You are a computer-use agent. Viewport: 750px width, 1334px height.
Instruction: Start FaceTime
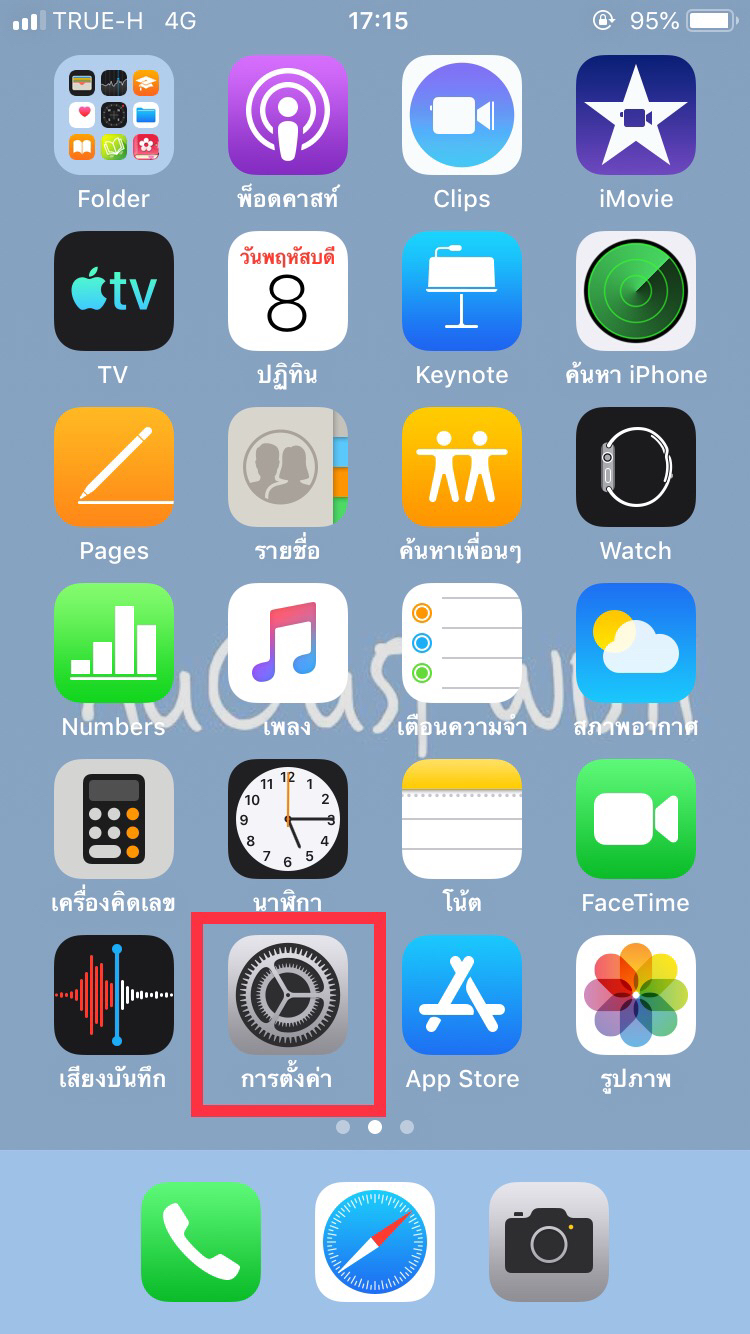point(636,819)
